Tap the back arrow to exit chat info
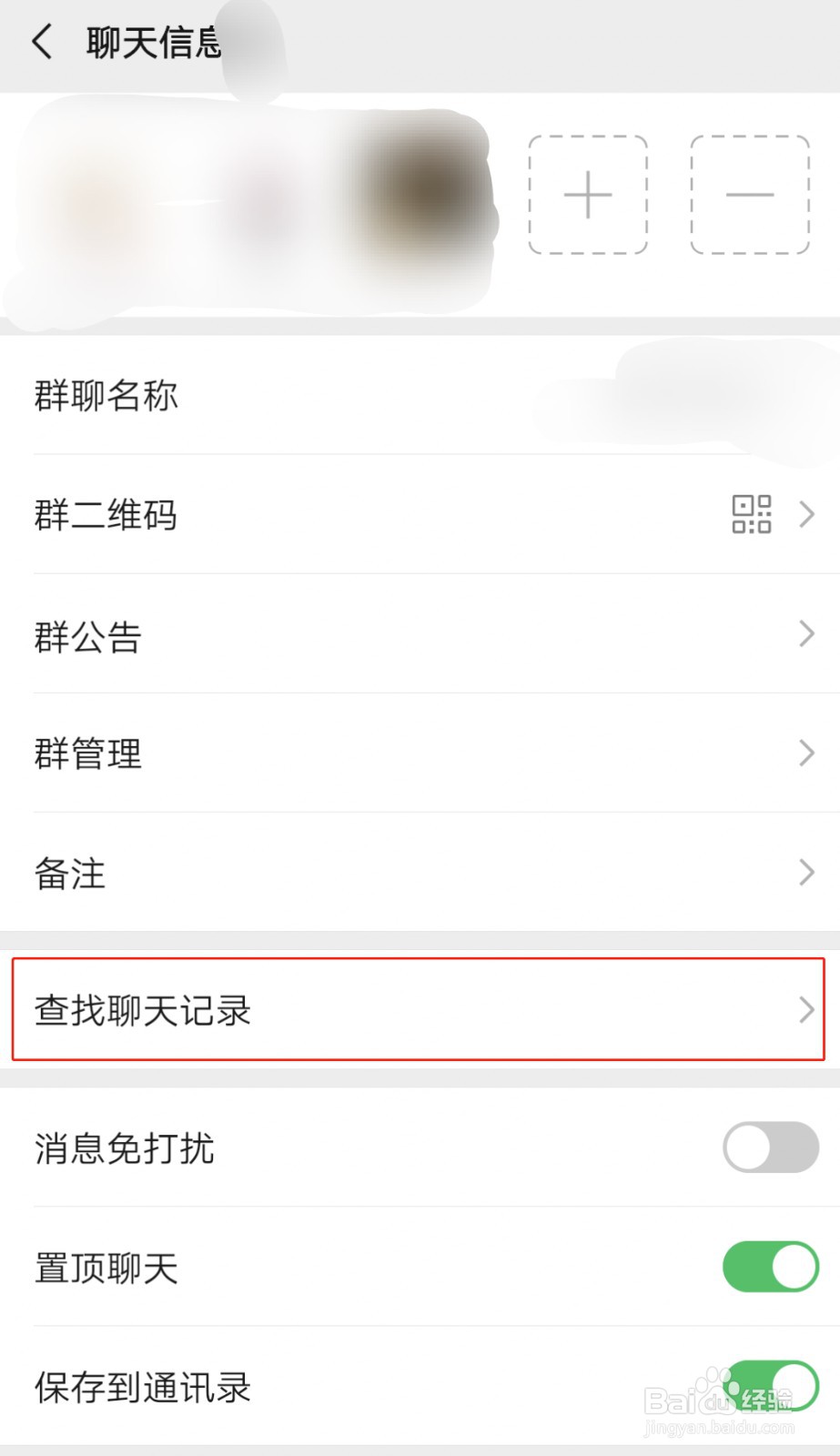This screenshot has width=840, height=1456. click(x=41, y=42)
